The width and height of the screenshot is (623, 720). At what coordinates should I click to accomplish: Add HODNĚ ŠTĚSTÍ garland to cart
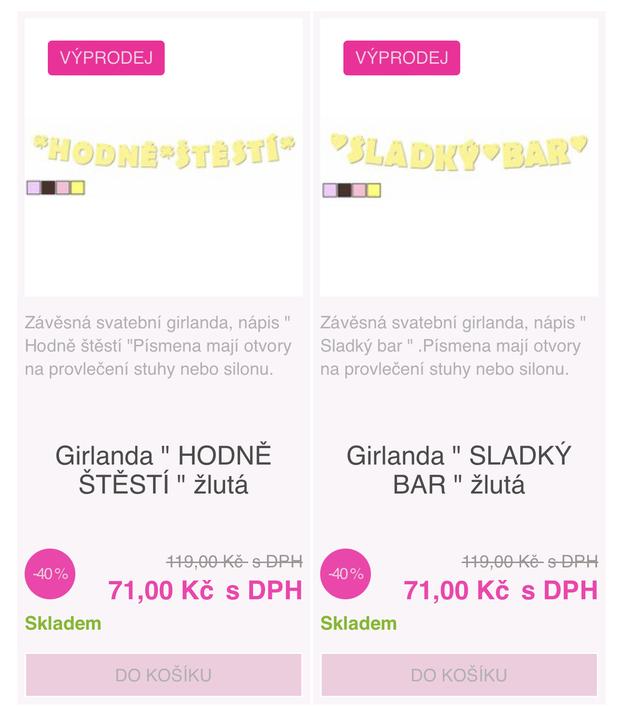point(163,675)
